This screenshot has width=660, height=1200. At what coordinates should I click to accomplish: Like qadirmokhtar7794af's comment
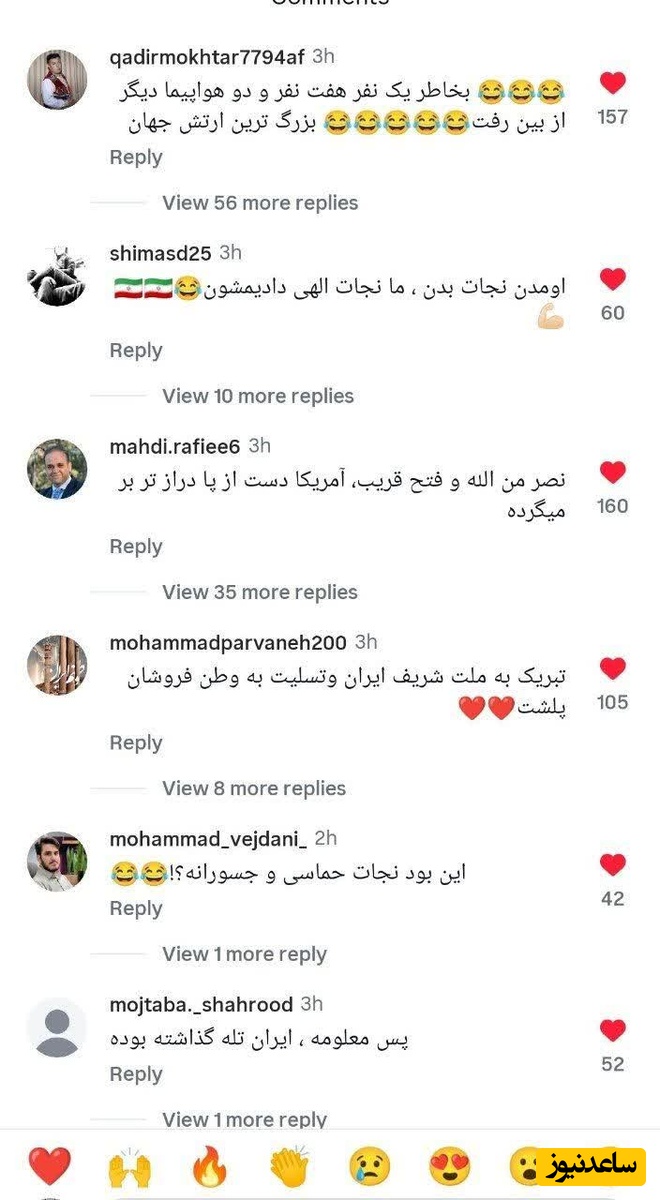pos(612,84)
